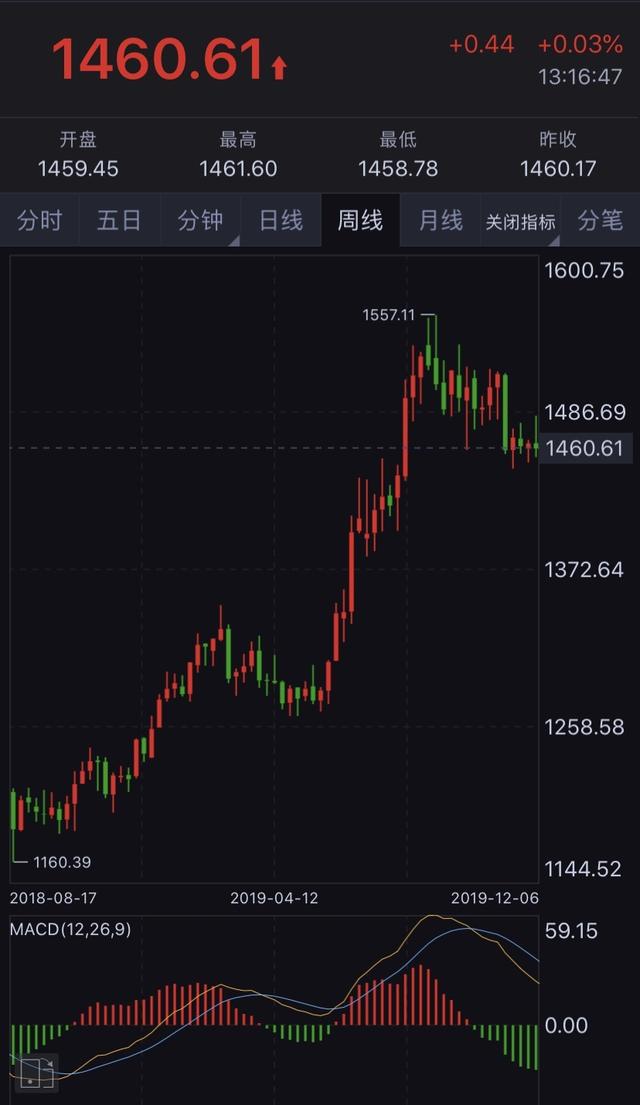Switch to 月线 monthly chart
640x1105 pixels.
[x=440, y=221]
